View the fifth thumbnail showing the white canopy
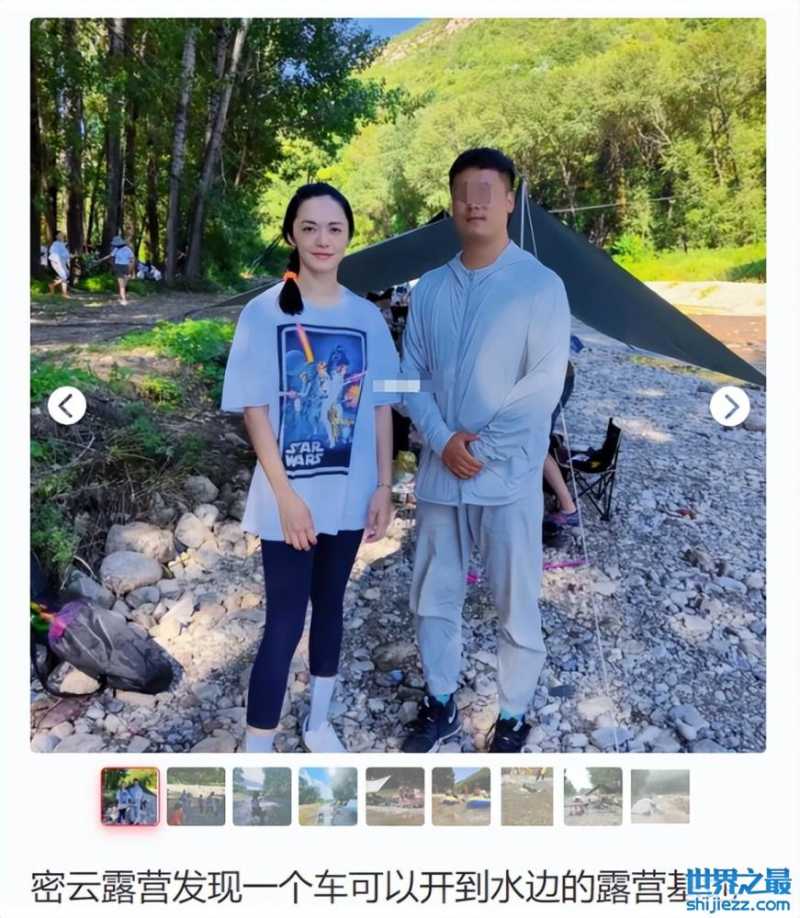Image resolution: width=800 pixels, height=918 pixels. tap(395, 796)
